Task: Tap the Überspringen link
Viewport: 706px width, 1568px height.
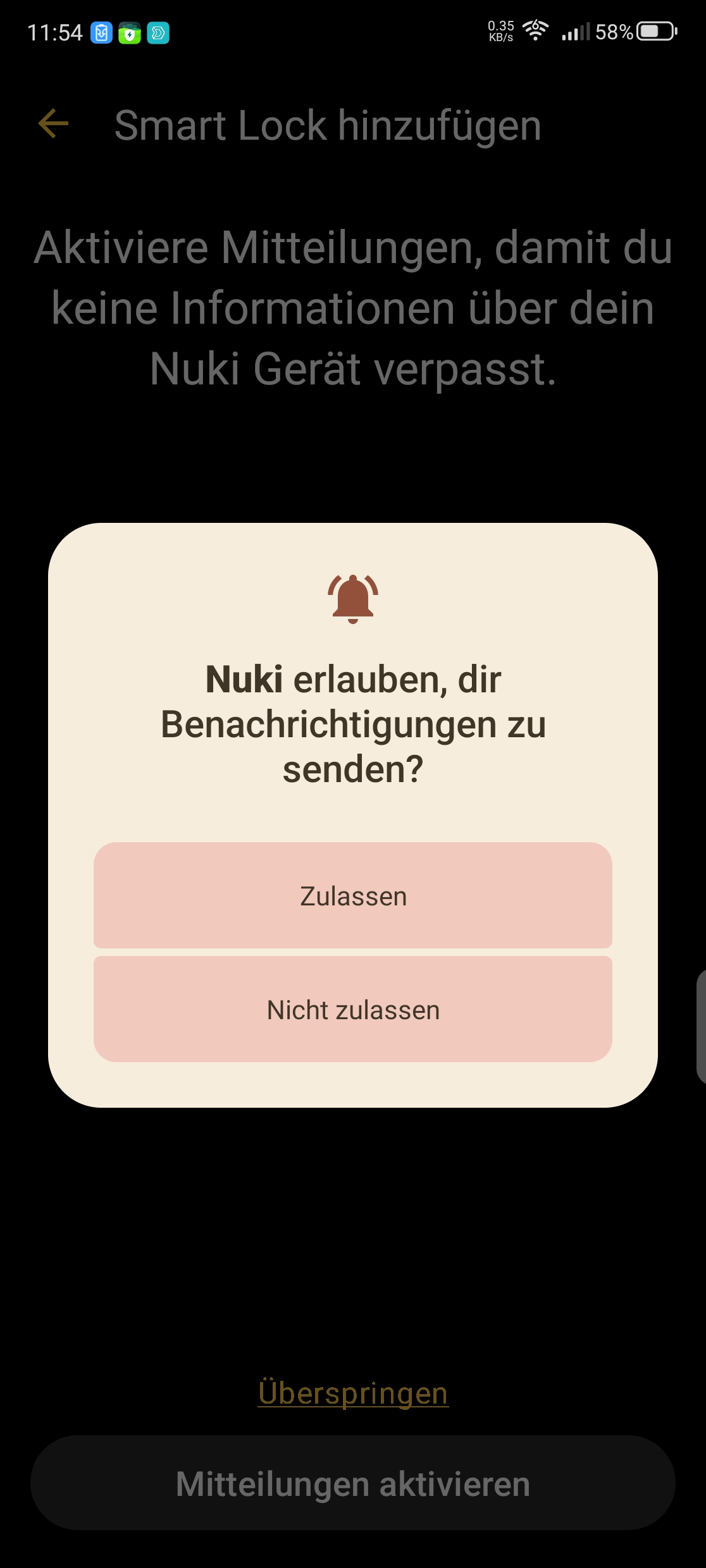Action: pos(353,1393)
